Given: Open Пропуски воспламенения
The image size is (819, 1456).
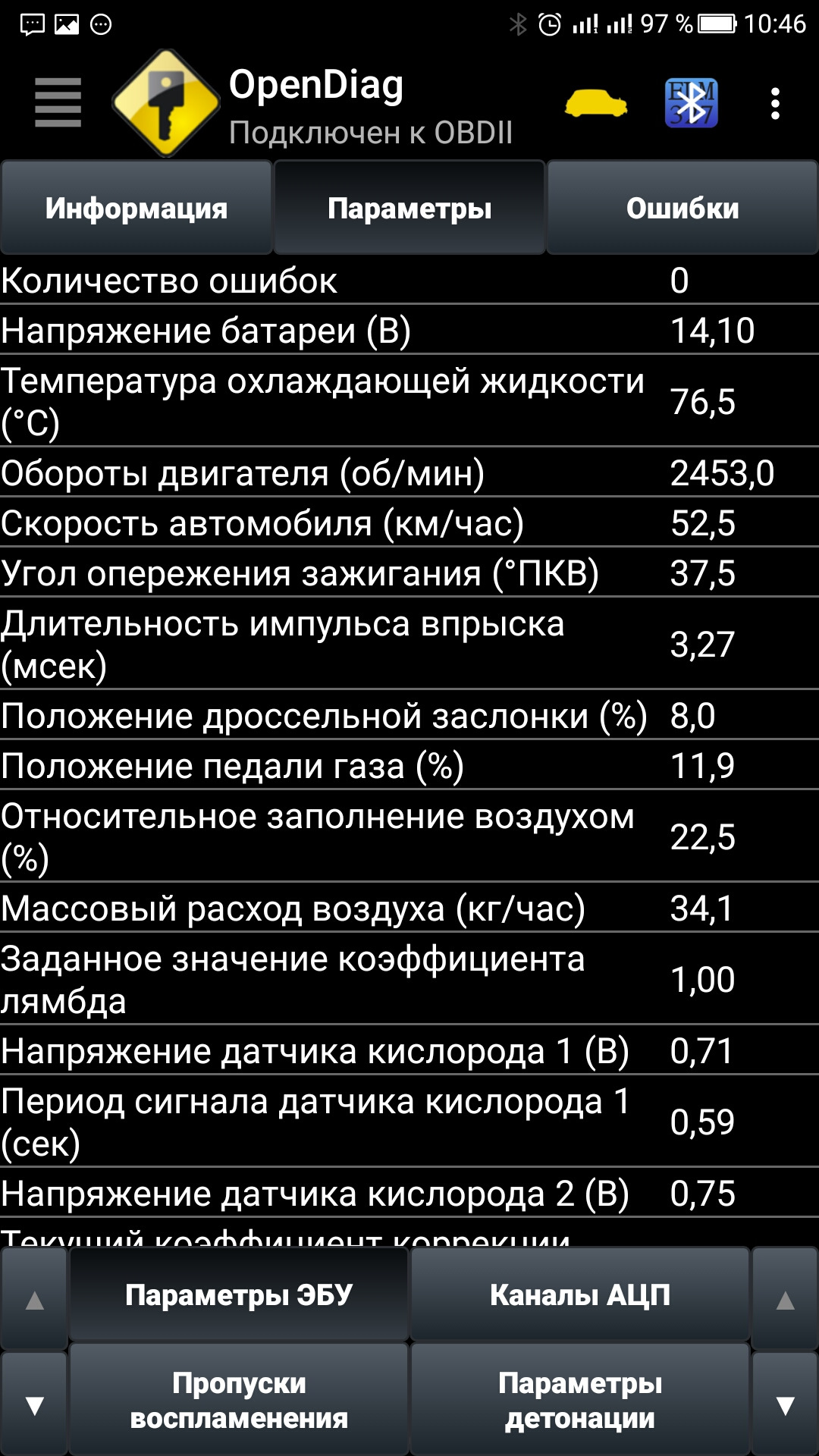Looking at the screenshot, I should coord(239,1400).
